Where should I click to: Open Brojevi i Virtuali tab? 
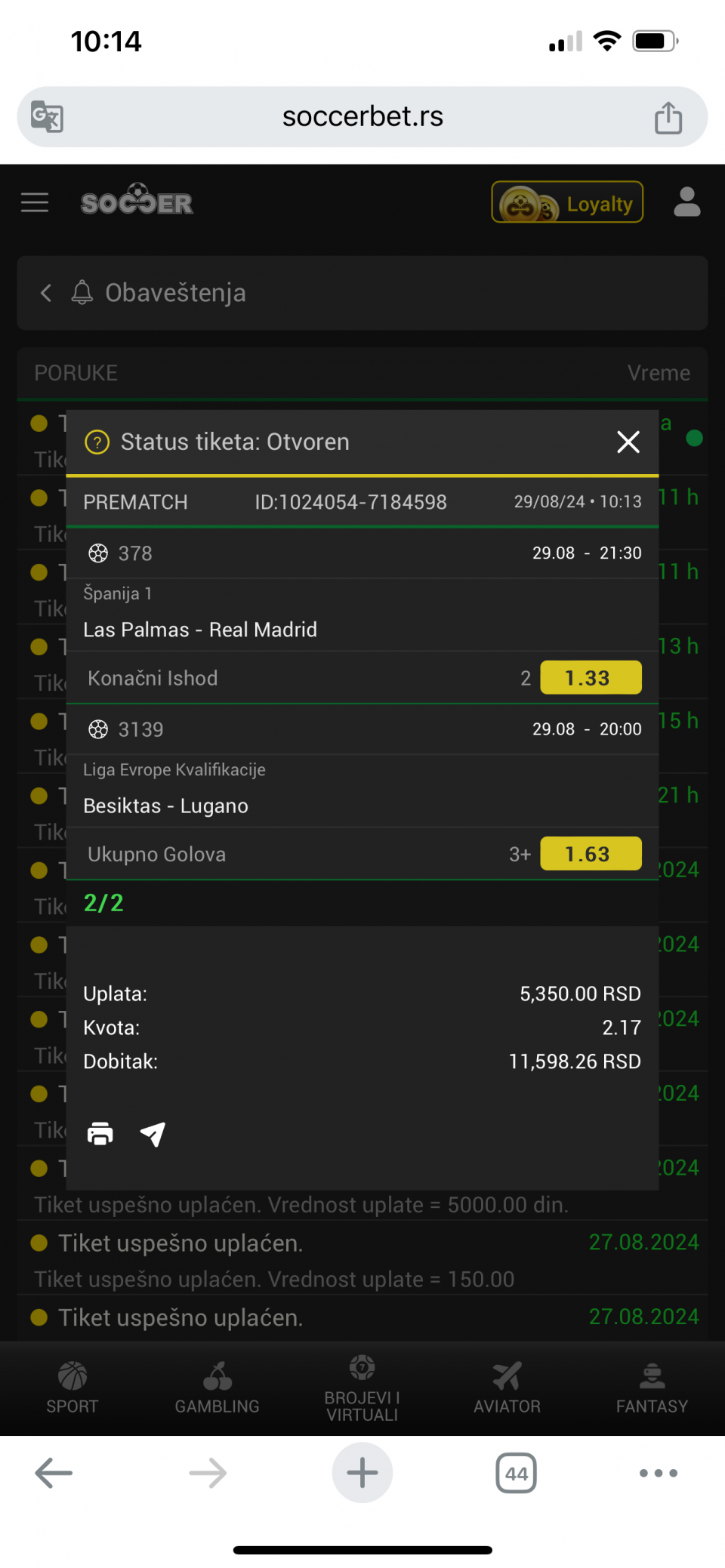[x=362, y=1388]
